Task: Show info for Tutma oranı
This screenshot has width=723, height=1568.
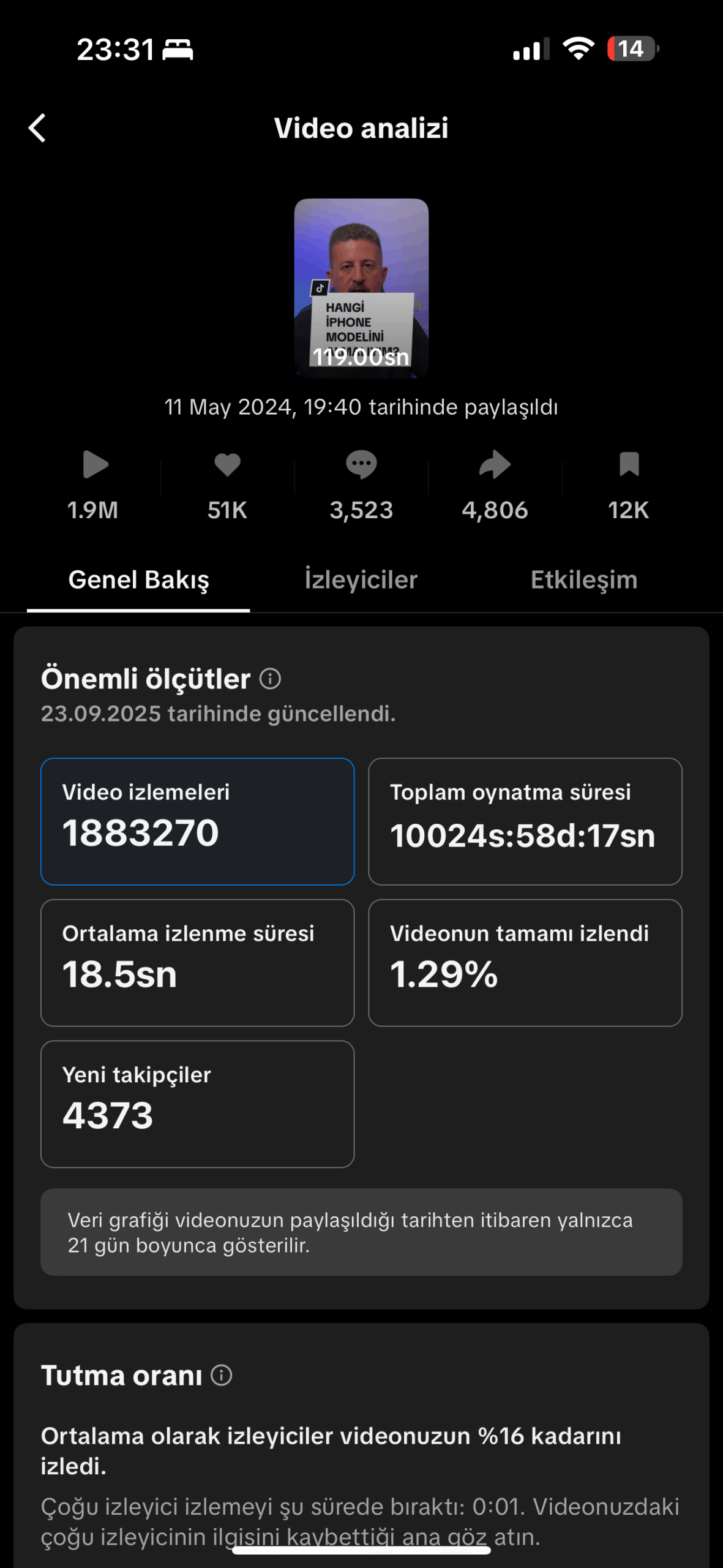Action: coord(222,1375)
